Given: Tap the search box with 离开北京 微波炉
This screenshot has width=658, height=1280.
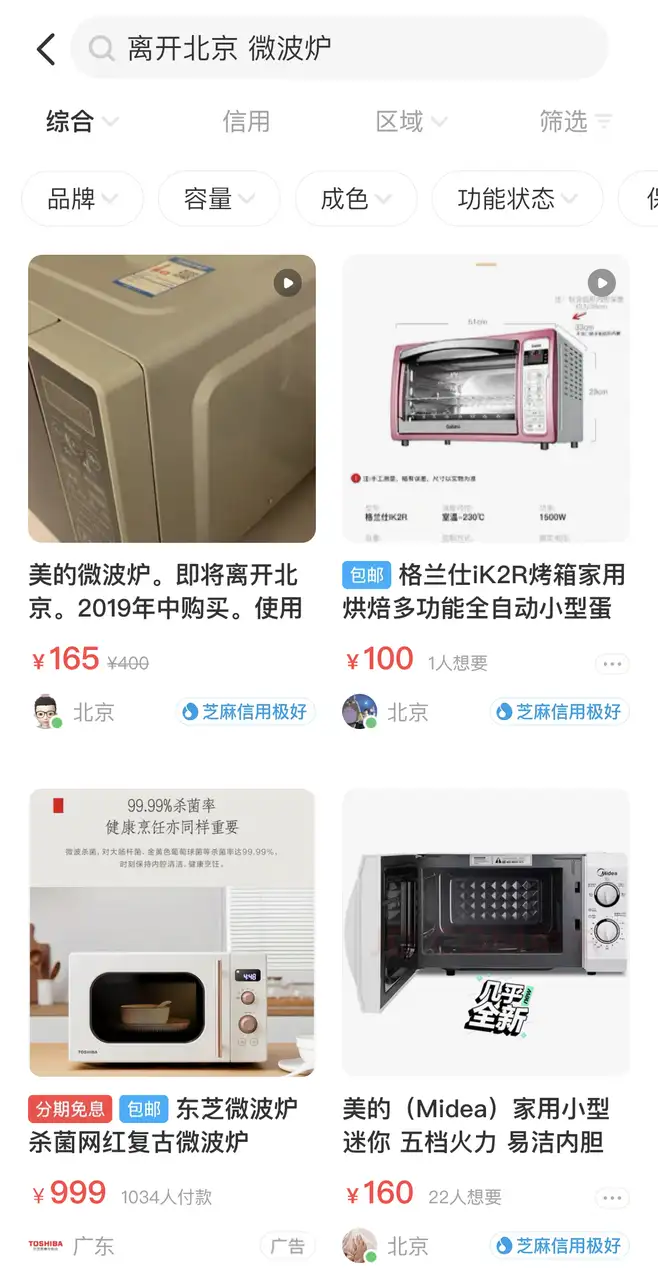Looking at the screenshot, I should tap(340, 48).
